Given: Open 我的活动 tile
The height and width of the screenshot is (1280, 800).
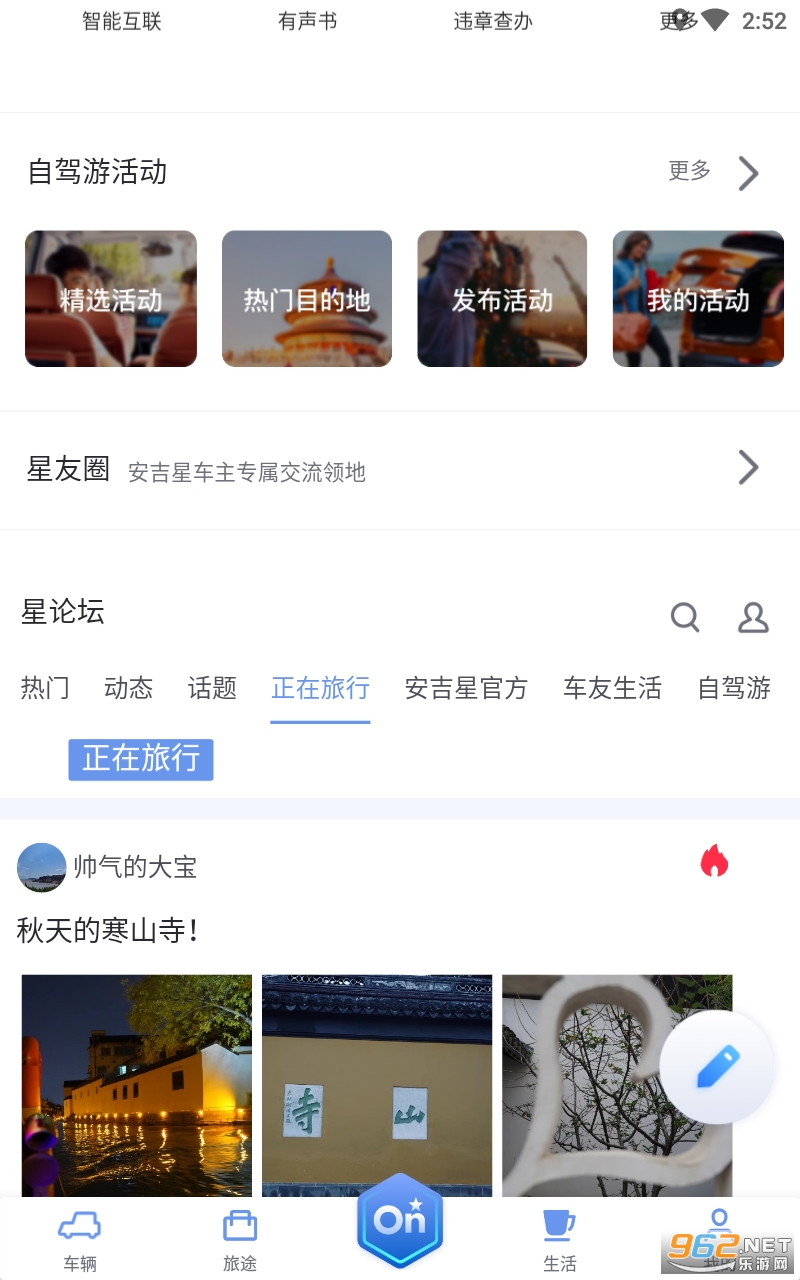Looking at the screenshot, I should point(698,299).
